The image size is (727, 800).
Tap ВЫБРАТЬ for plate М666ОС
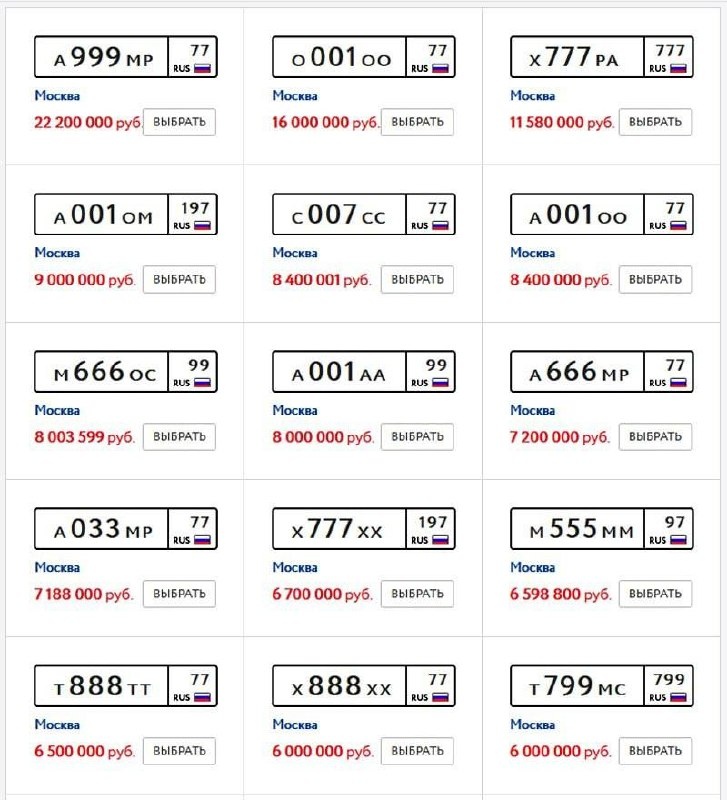click(x=179, y=437)
